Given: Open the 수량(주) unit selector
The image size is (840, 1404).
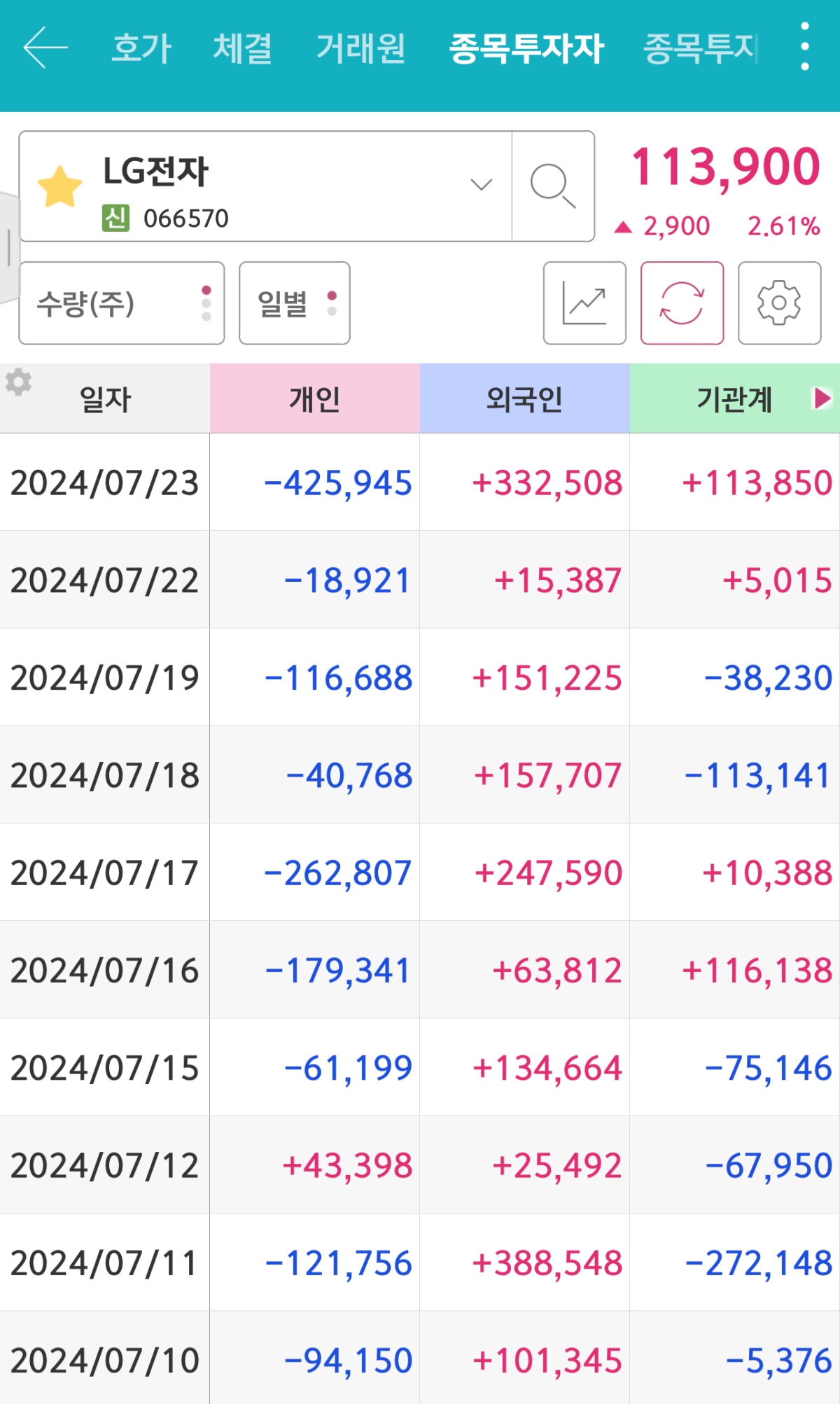Looking at the screenshot, I should click(x=121, y=304).
